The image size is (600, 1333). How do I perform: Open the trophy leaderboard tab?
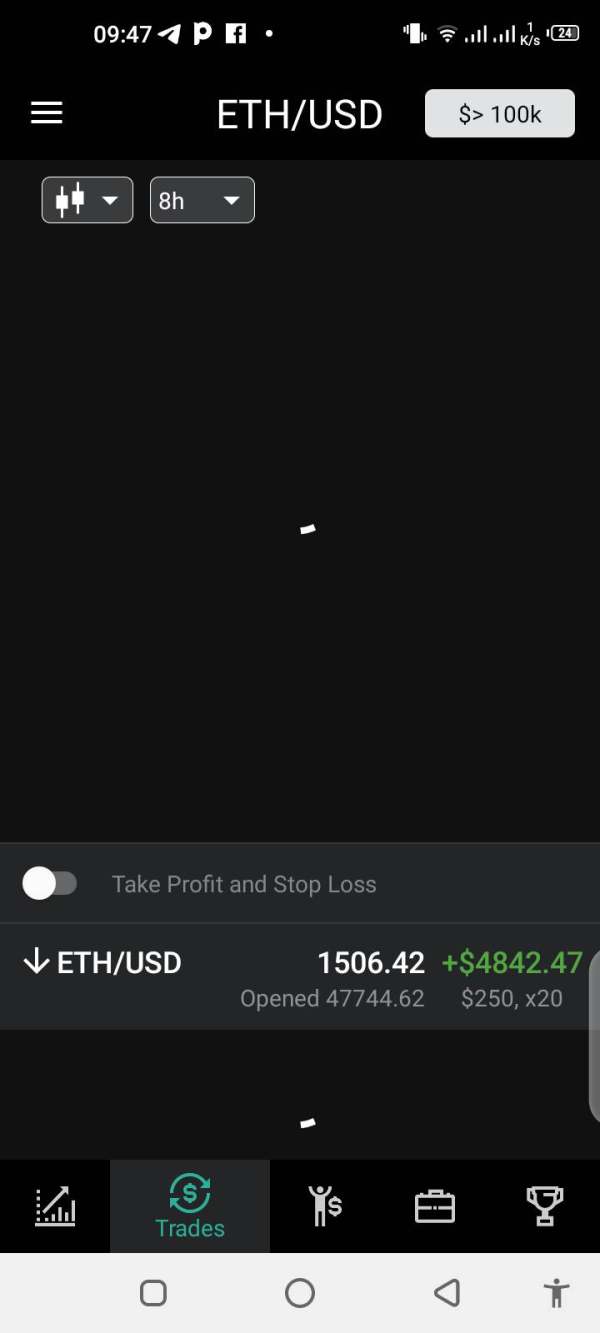[x=545, y=1207]
